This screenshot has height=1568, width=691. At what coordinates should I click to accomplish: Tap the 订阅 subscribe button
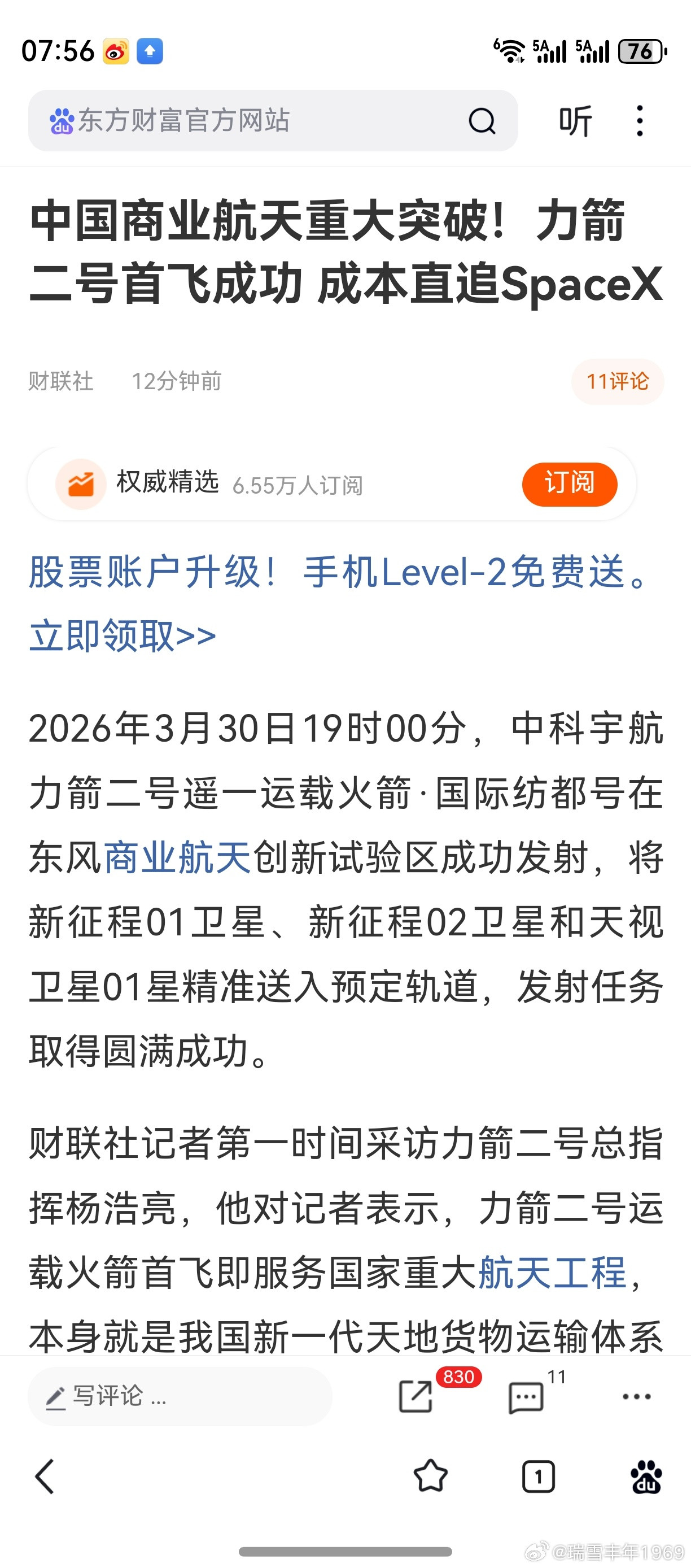point(570,484)
